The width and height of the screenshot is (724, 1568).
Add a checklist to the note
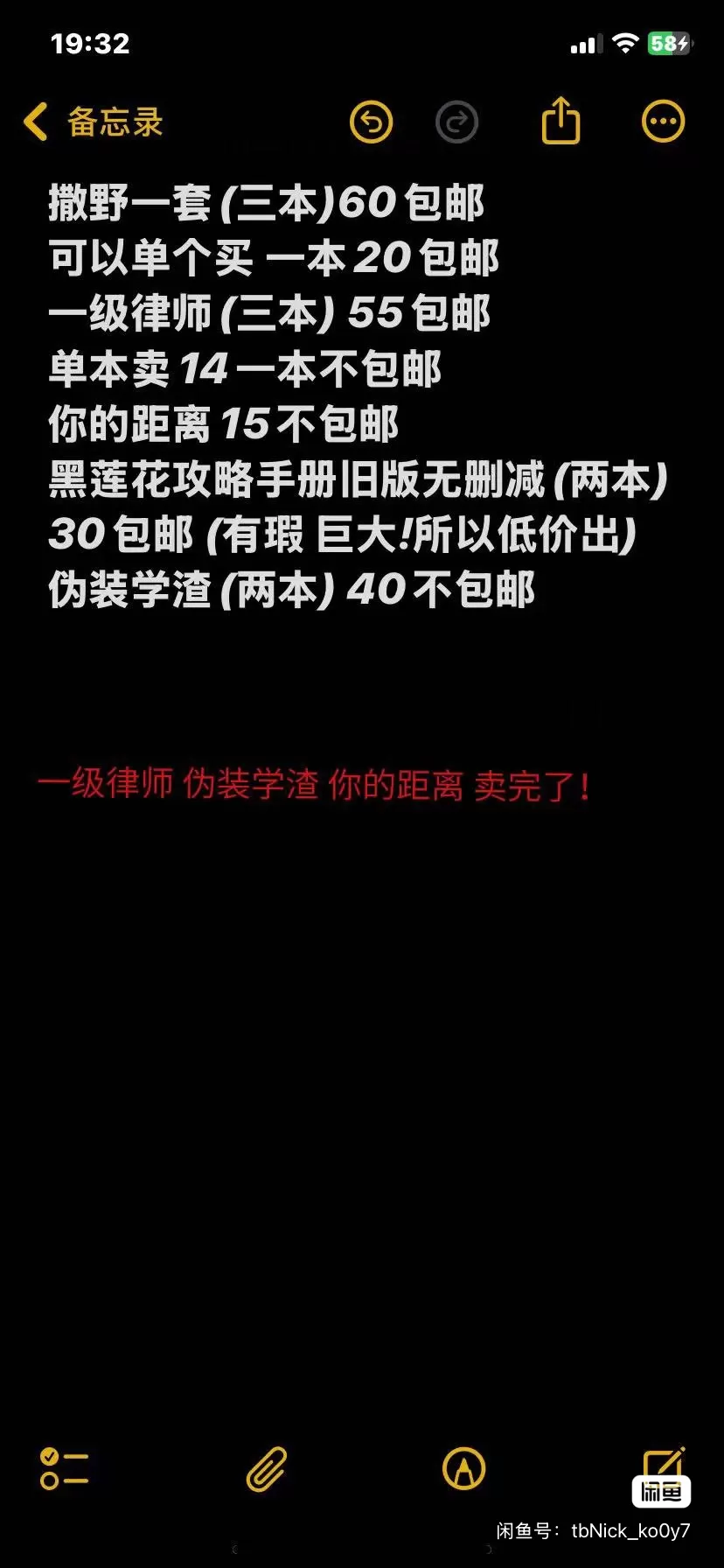64,1468
